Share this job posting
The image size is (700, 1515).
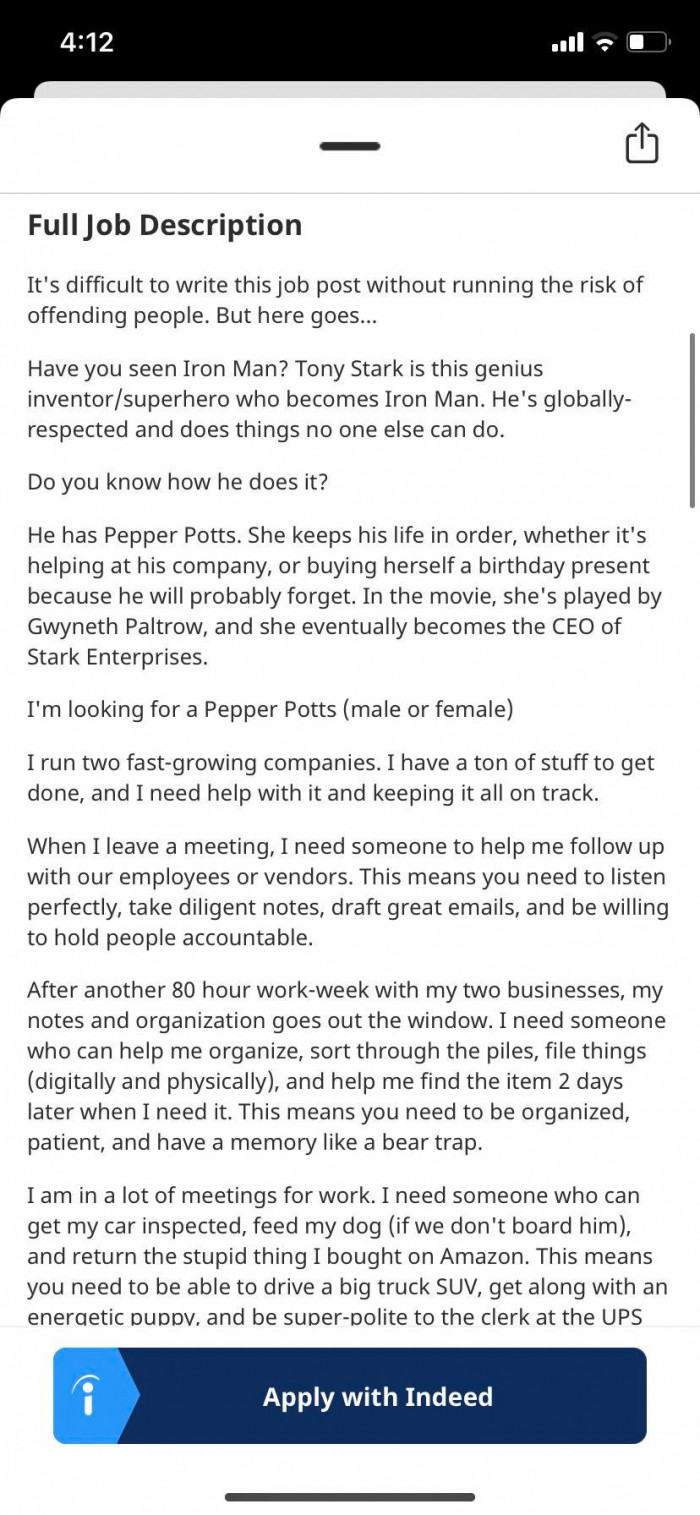point(642,143)
